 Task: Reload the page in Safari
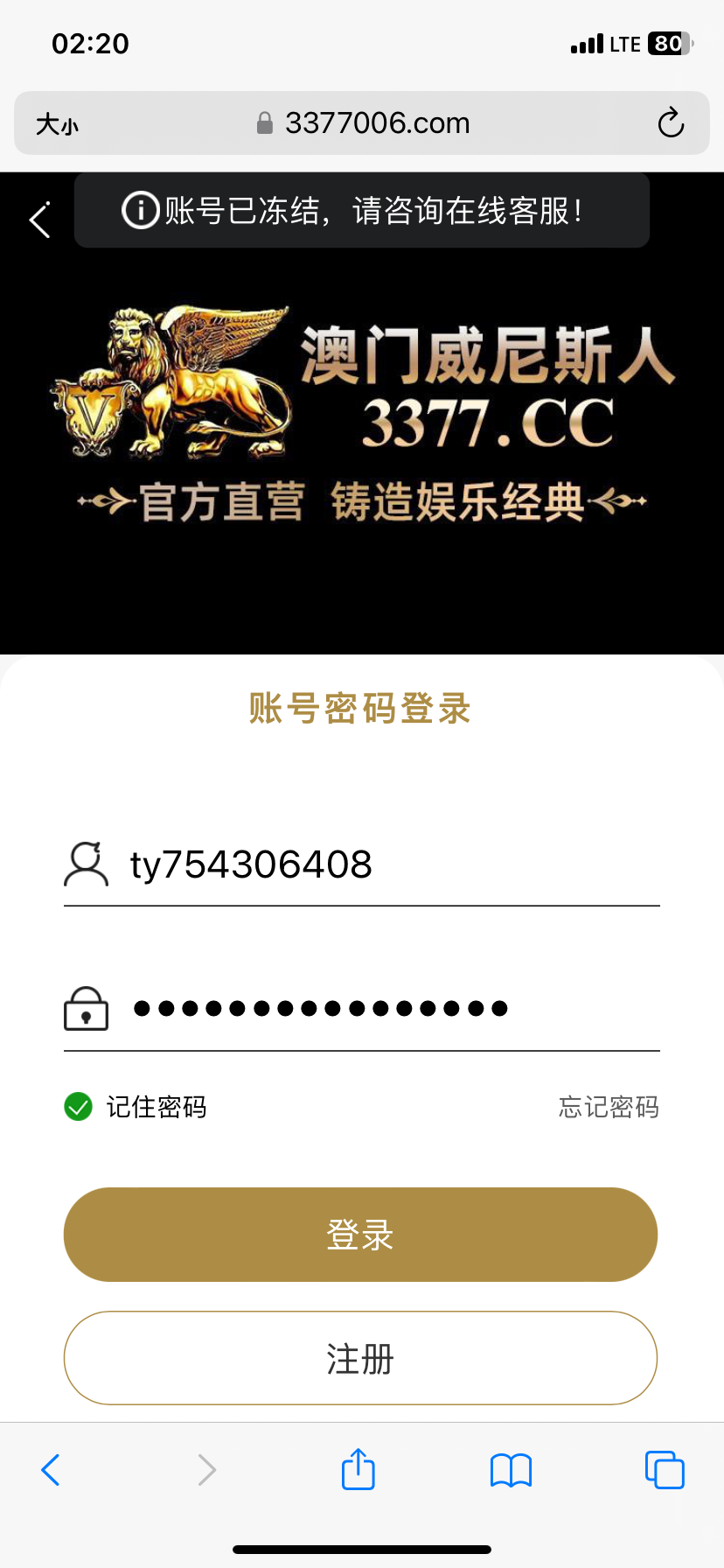pyautogui.click(x=671, y=123)
